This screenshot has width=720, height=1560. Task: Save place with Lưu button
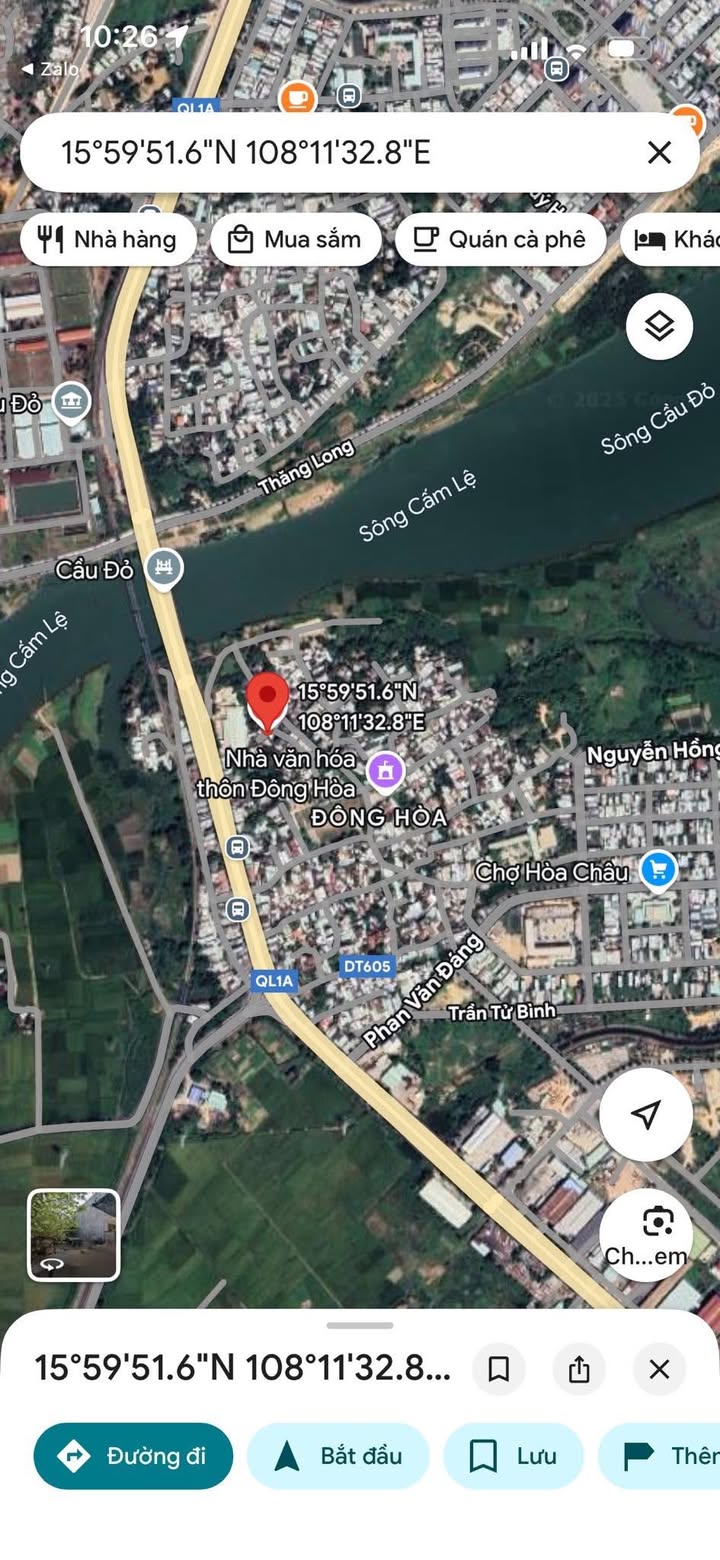[x=513, y=1456]
